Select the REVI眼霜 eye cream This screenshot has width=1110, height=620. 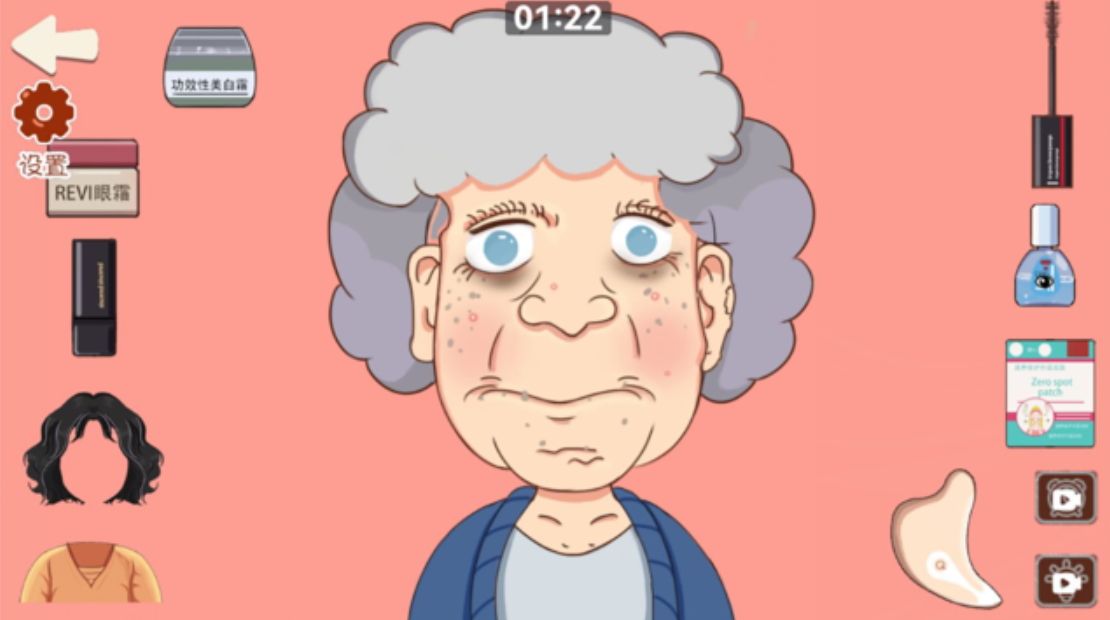[x=93, y=180]
